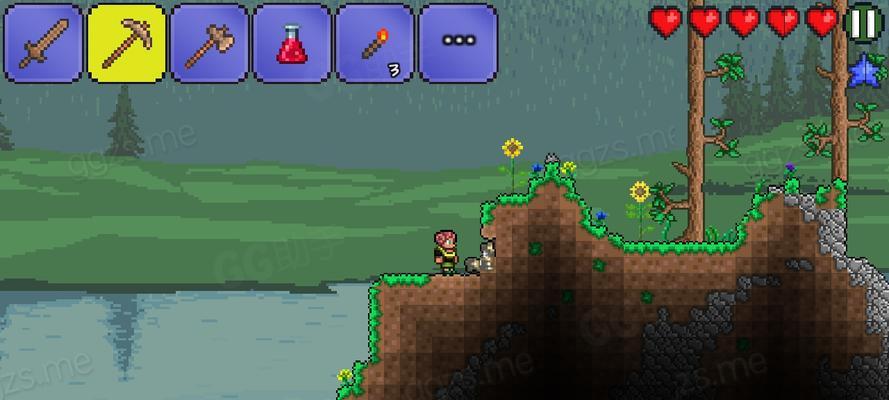Select the pickaxe hotbar slot
This screenshot has width=889, height=400.
pyautogui.click(x=127, y=43)
